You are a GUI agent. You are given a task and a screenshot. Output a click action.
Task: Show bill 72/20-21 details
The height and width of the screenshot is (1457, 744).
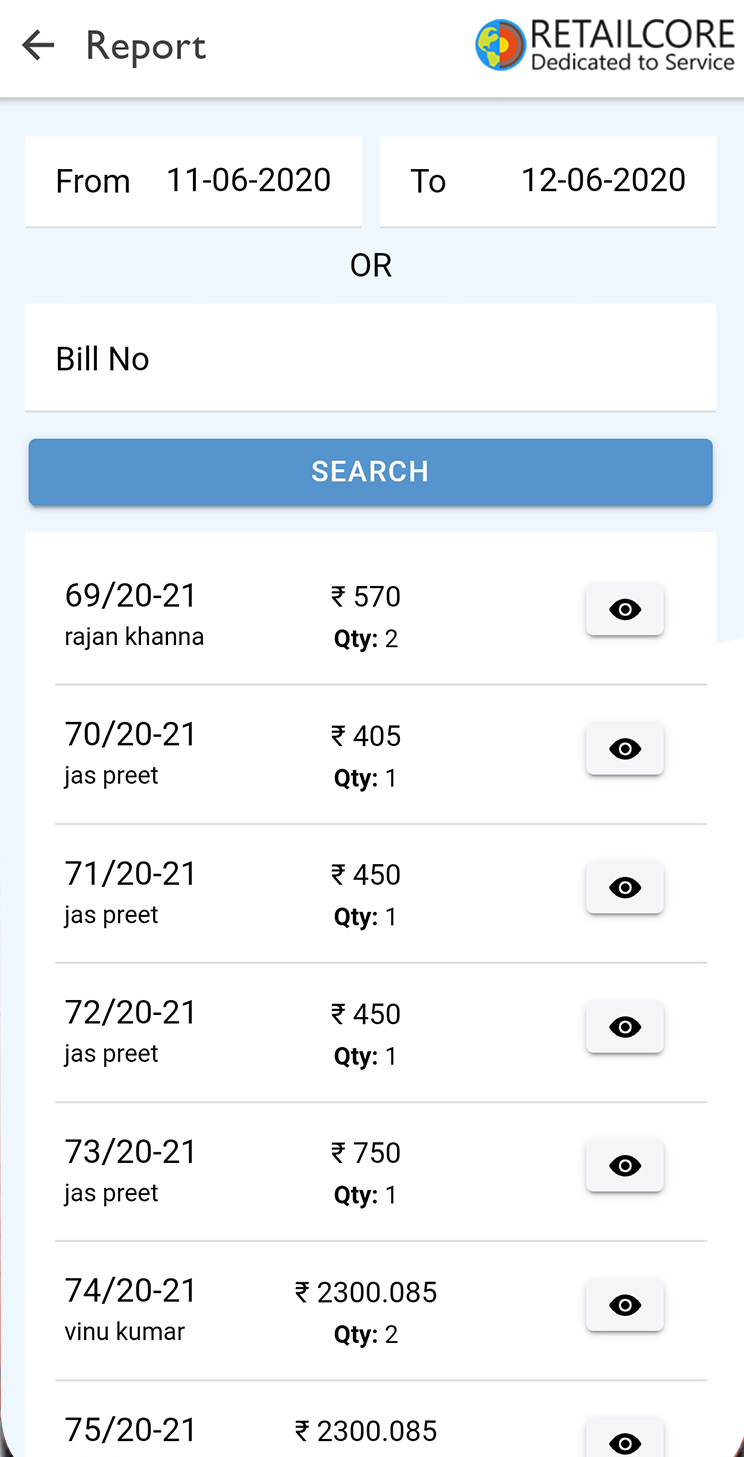pyautogui.click(x=625, y=1026)
